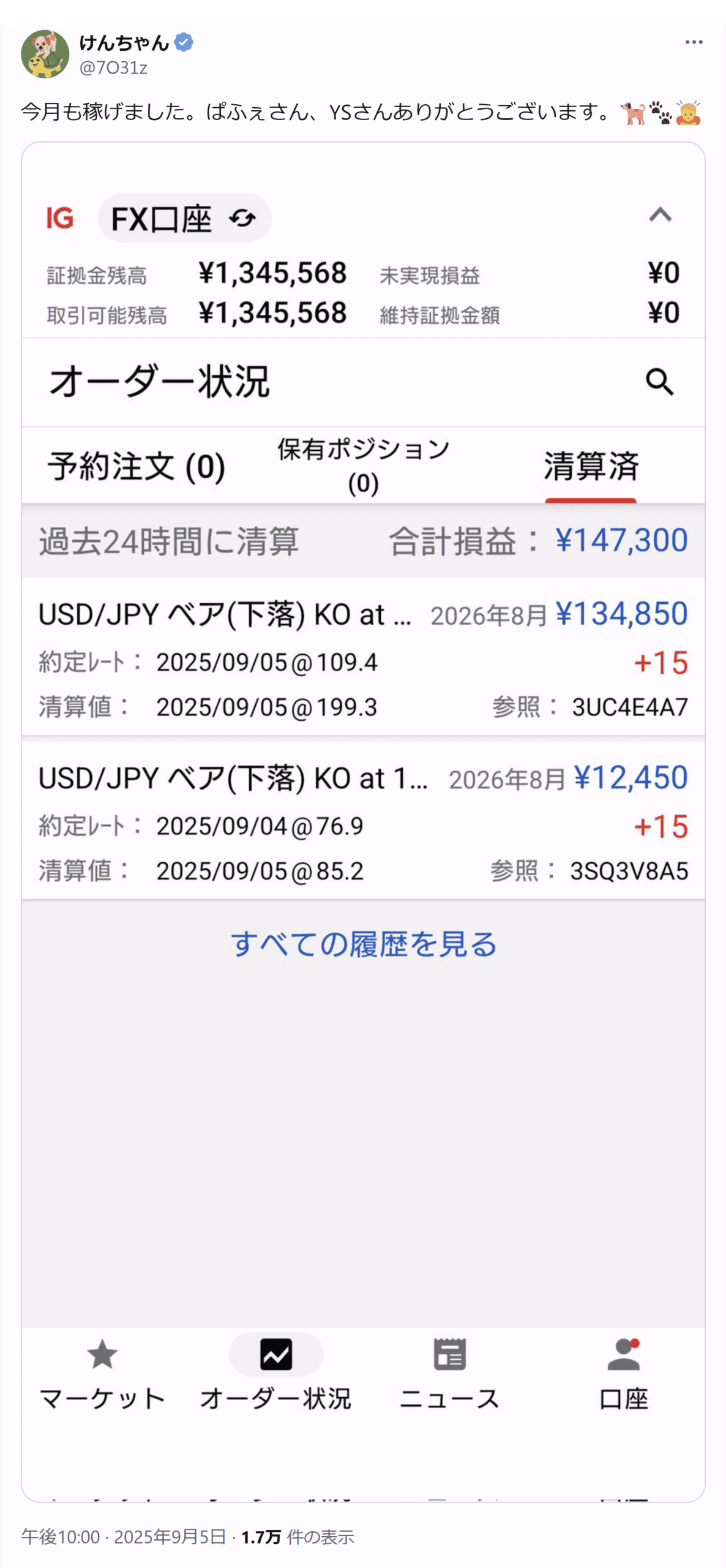Viewport: 726px width, 1568px height.
Task: Tap the @7O31z account name
Action: tap(114, 68)
